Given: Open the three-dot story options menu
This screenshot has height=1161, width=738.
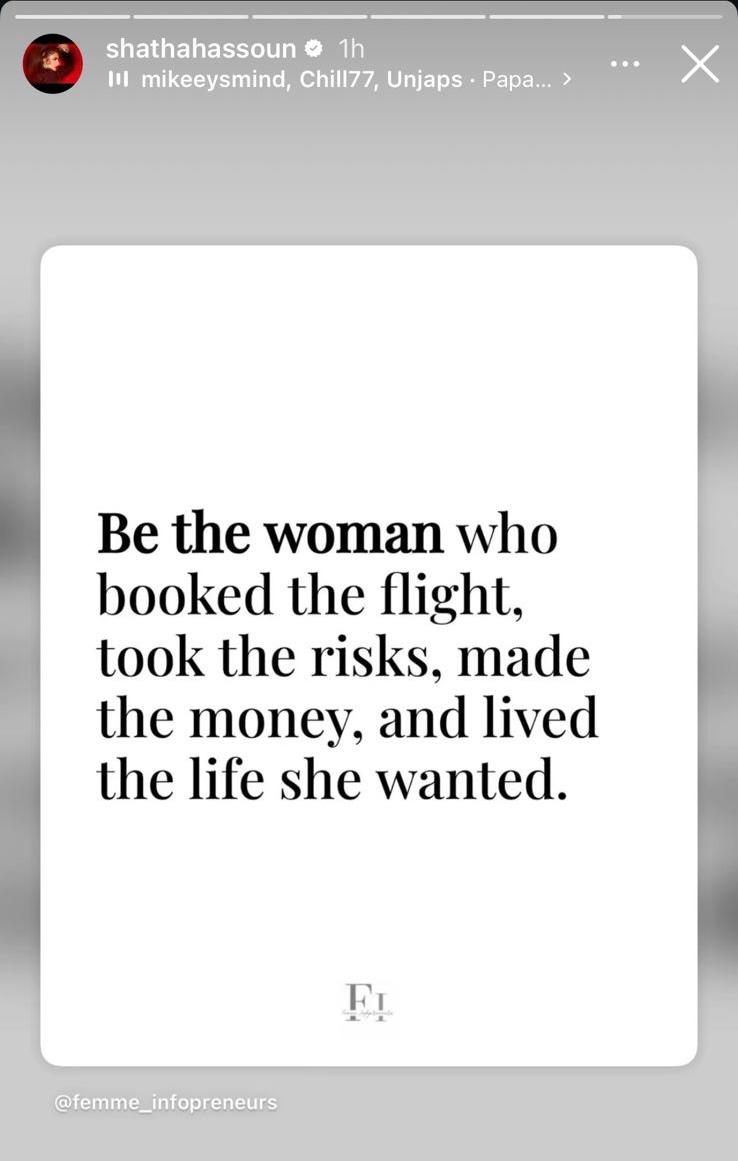Looking at the screenshot, I should click(625, 64).
